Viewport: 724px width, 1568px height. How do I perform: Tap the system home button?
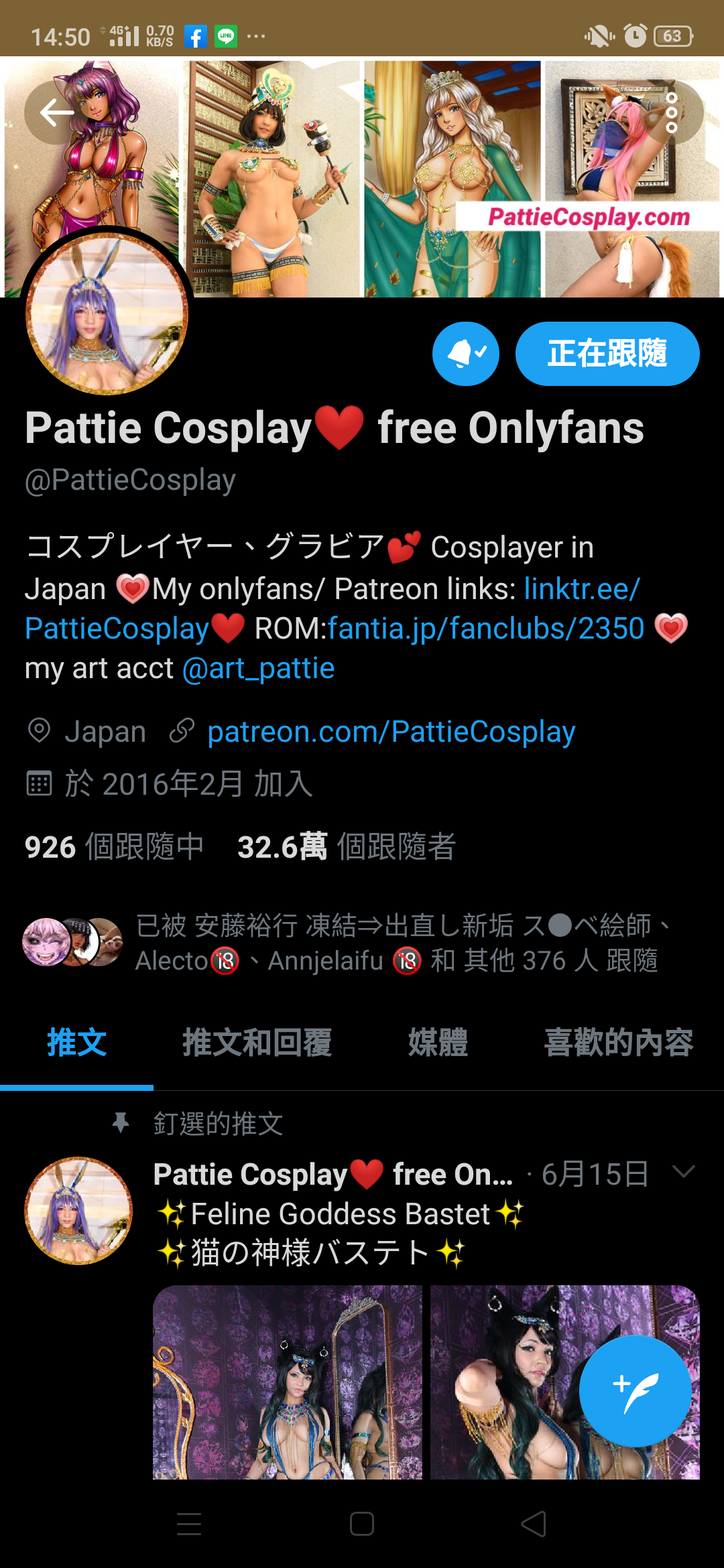(362, 1524)
